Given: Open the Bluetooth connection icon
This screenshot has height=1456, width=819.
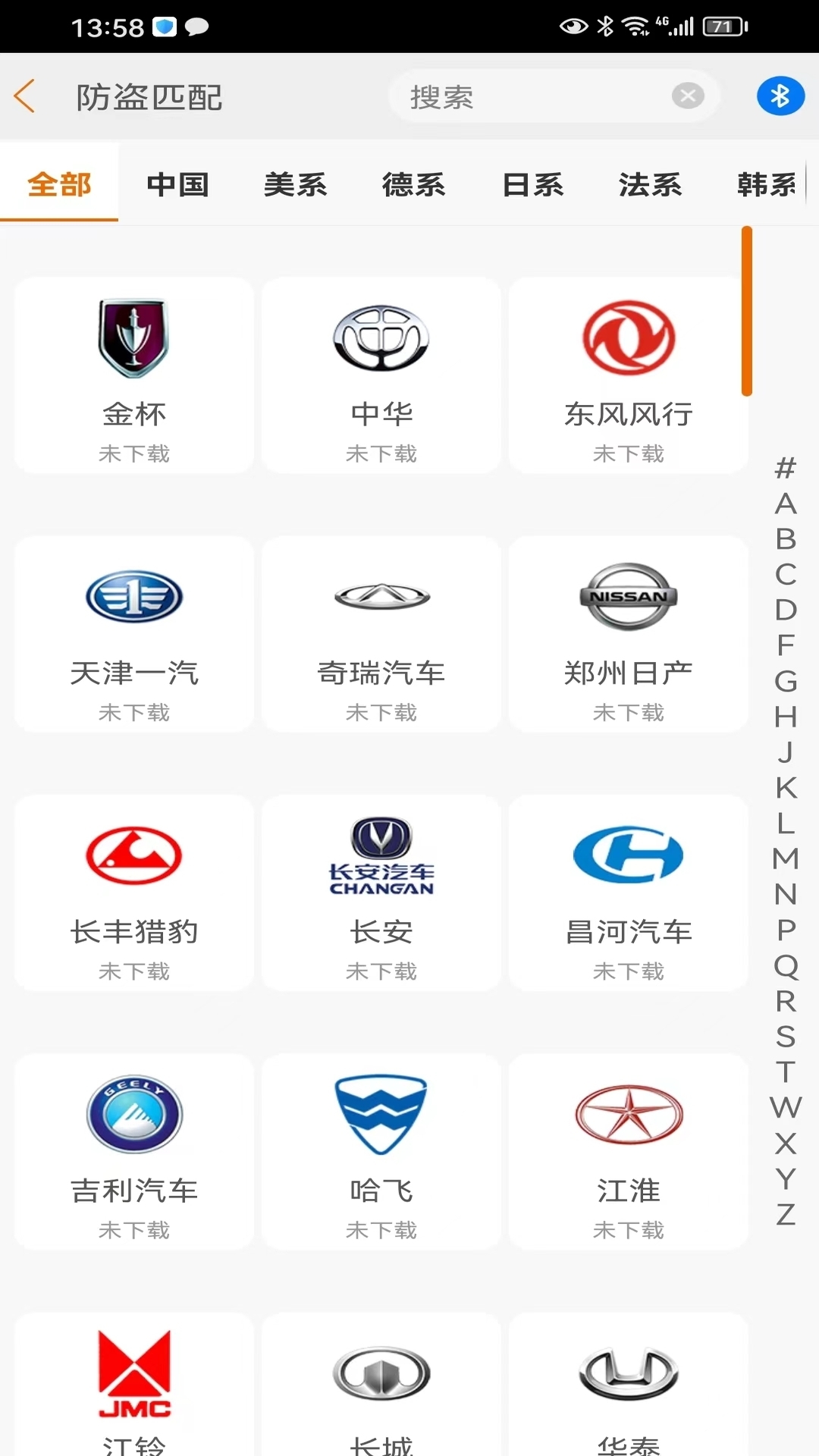Looking at the screenshot, I should (x=780, y=96).
